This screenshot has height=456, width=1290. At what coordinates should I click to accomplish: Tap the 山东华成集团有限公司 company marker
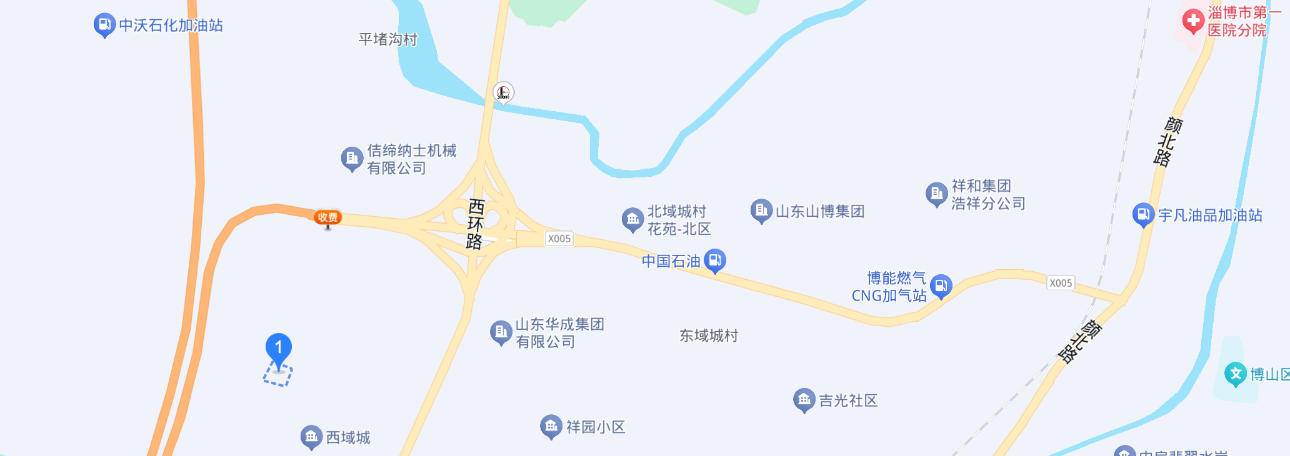click(501, 333)
